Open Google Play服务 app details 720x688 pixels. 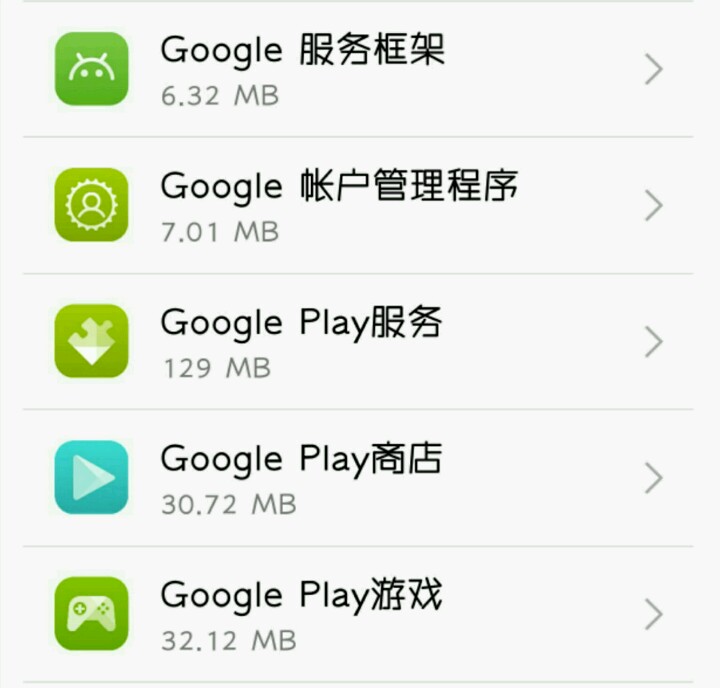(x=360, y=341)
